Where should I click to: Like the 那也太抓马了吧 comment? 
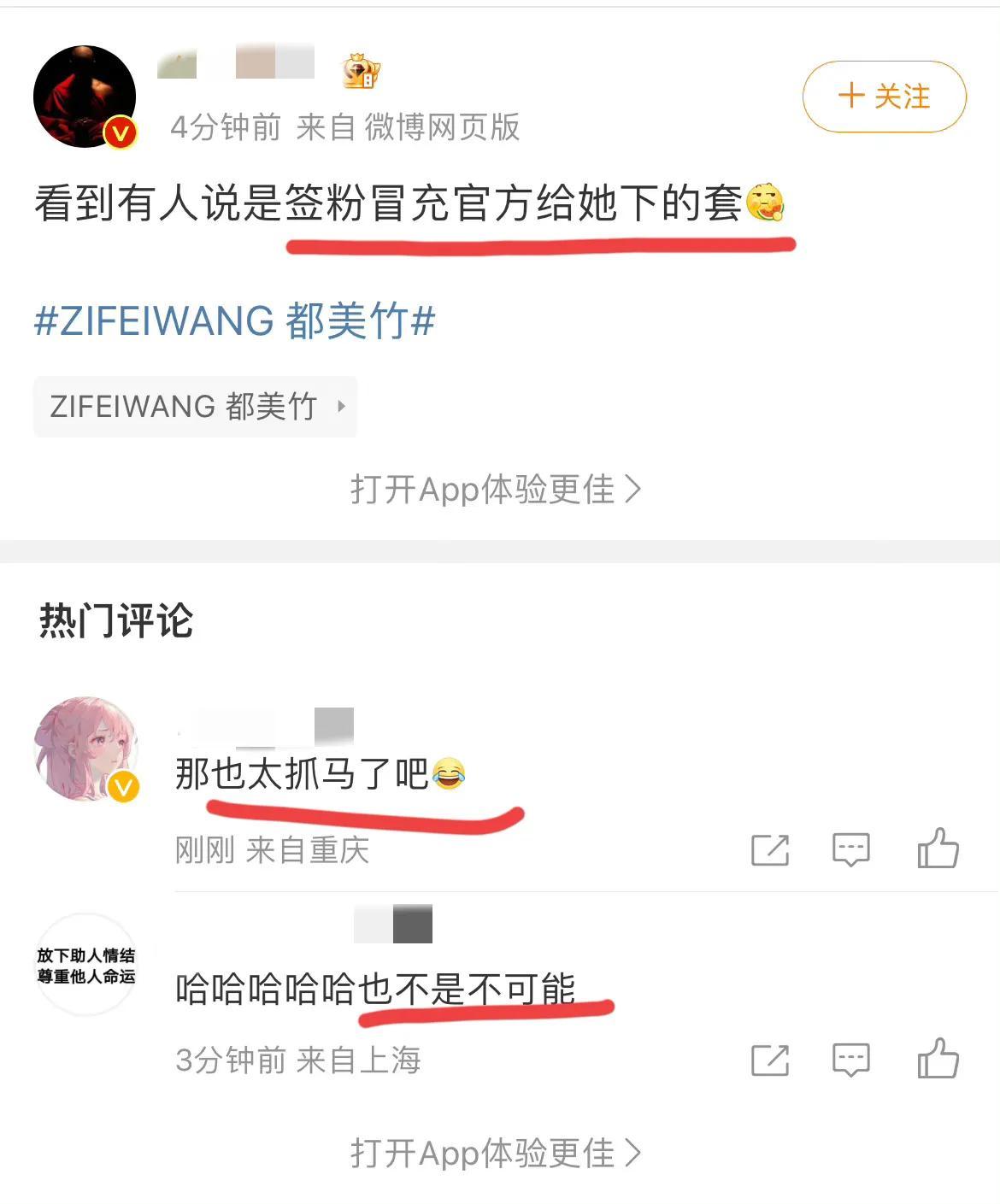pos(938,848)
